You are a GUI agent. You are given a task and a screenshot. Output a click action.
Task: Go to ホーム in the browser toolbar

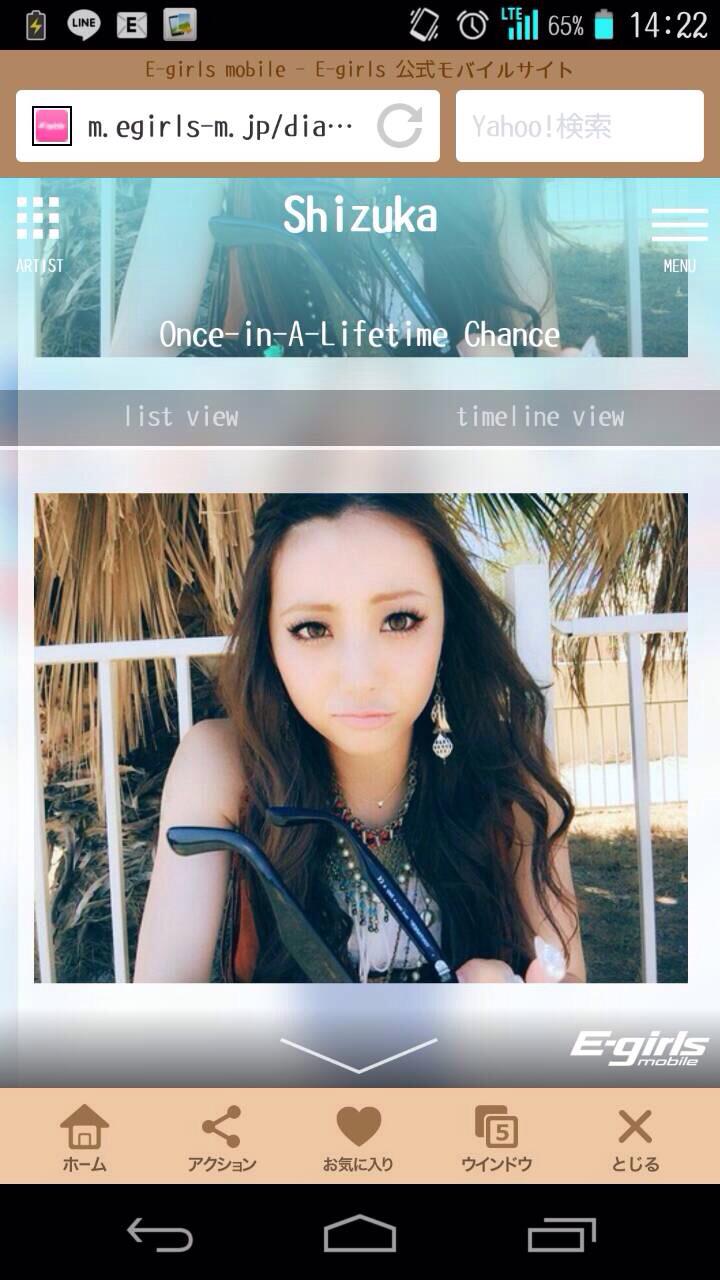coord(84,1137)
